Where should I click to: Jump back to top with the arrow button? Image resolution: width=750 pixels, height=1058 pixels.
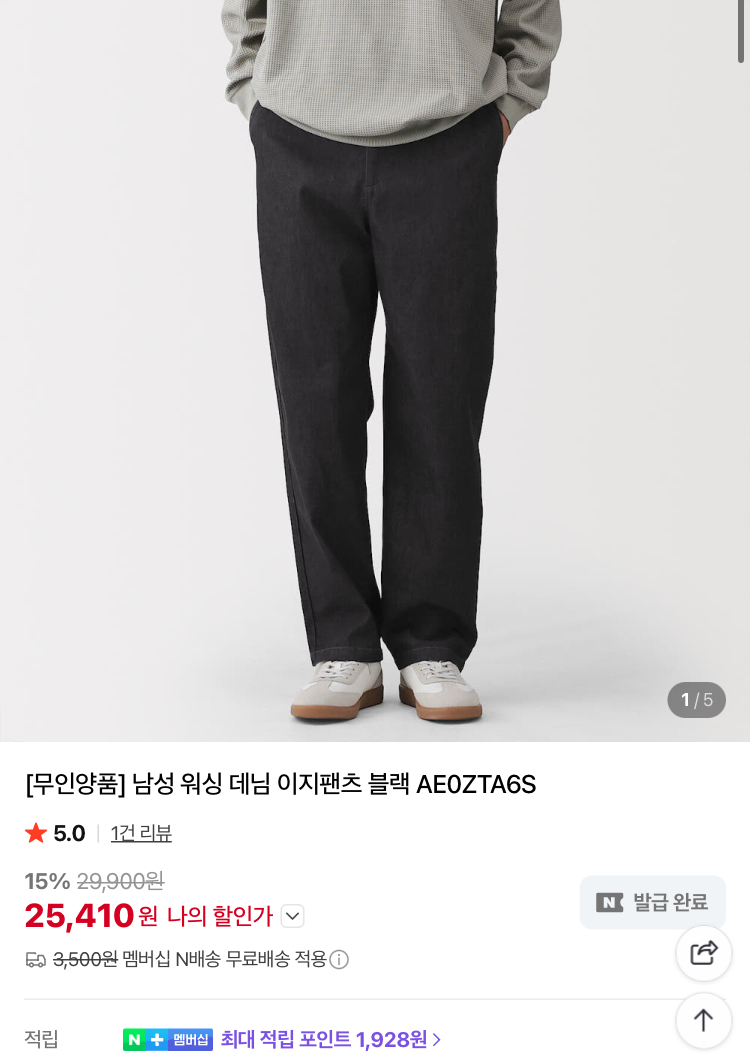[x=704, y=1020]
